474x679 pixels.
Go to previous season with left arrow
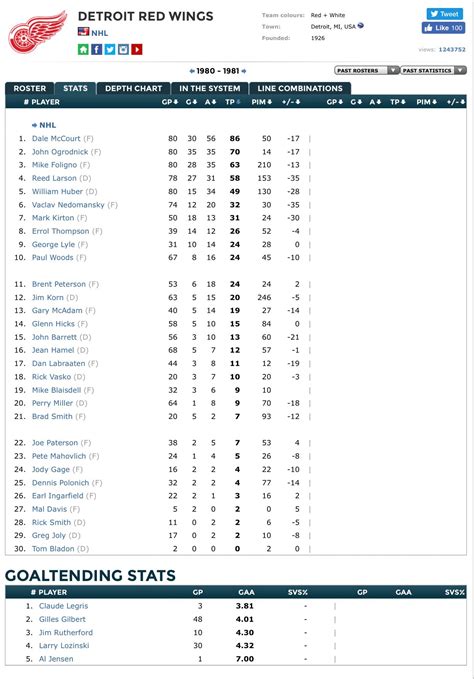point(192,71)
